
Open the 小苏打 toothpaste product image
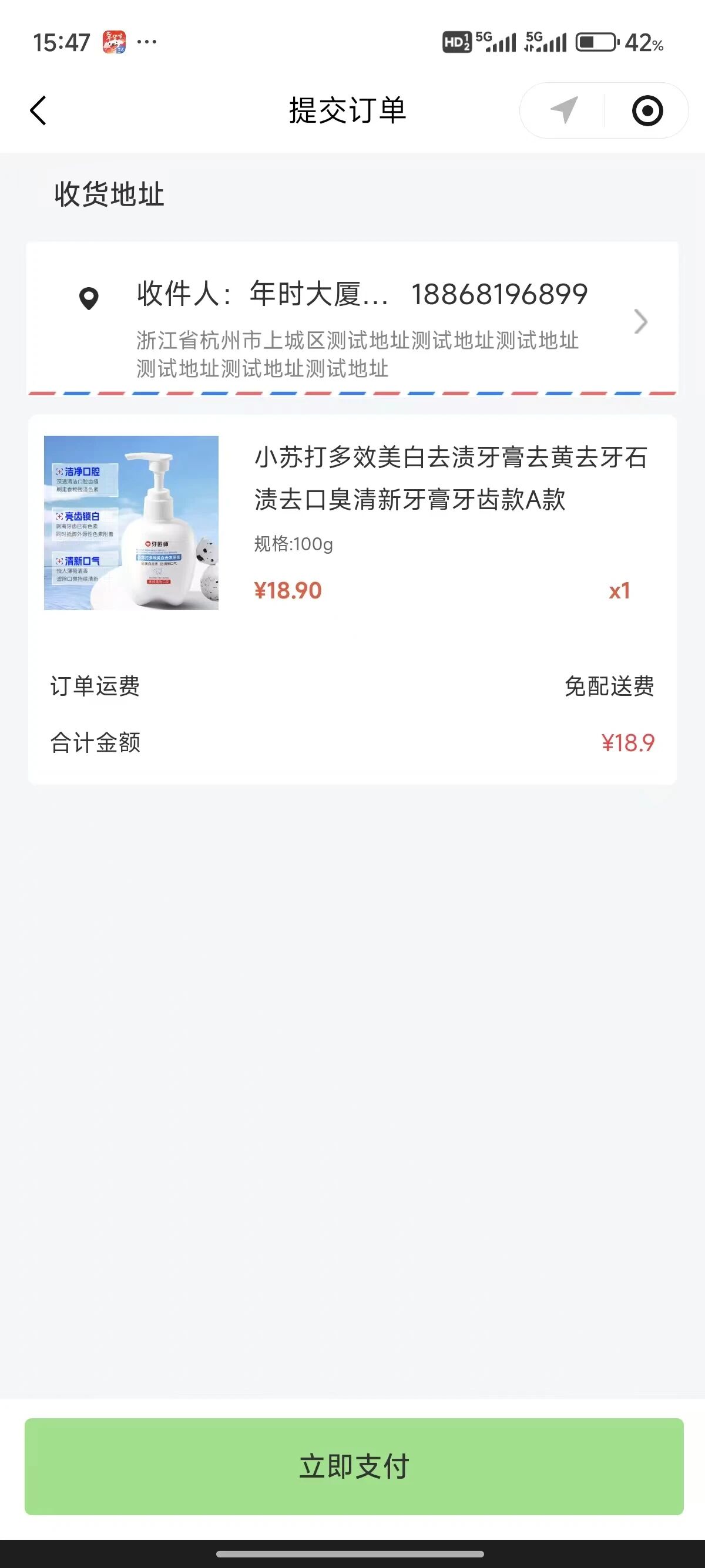[131, 523]
